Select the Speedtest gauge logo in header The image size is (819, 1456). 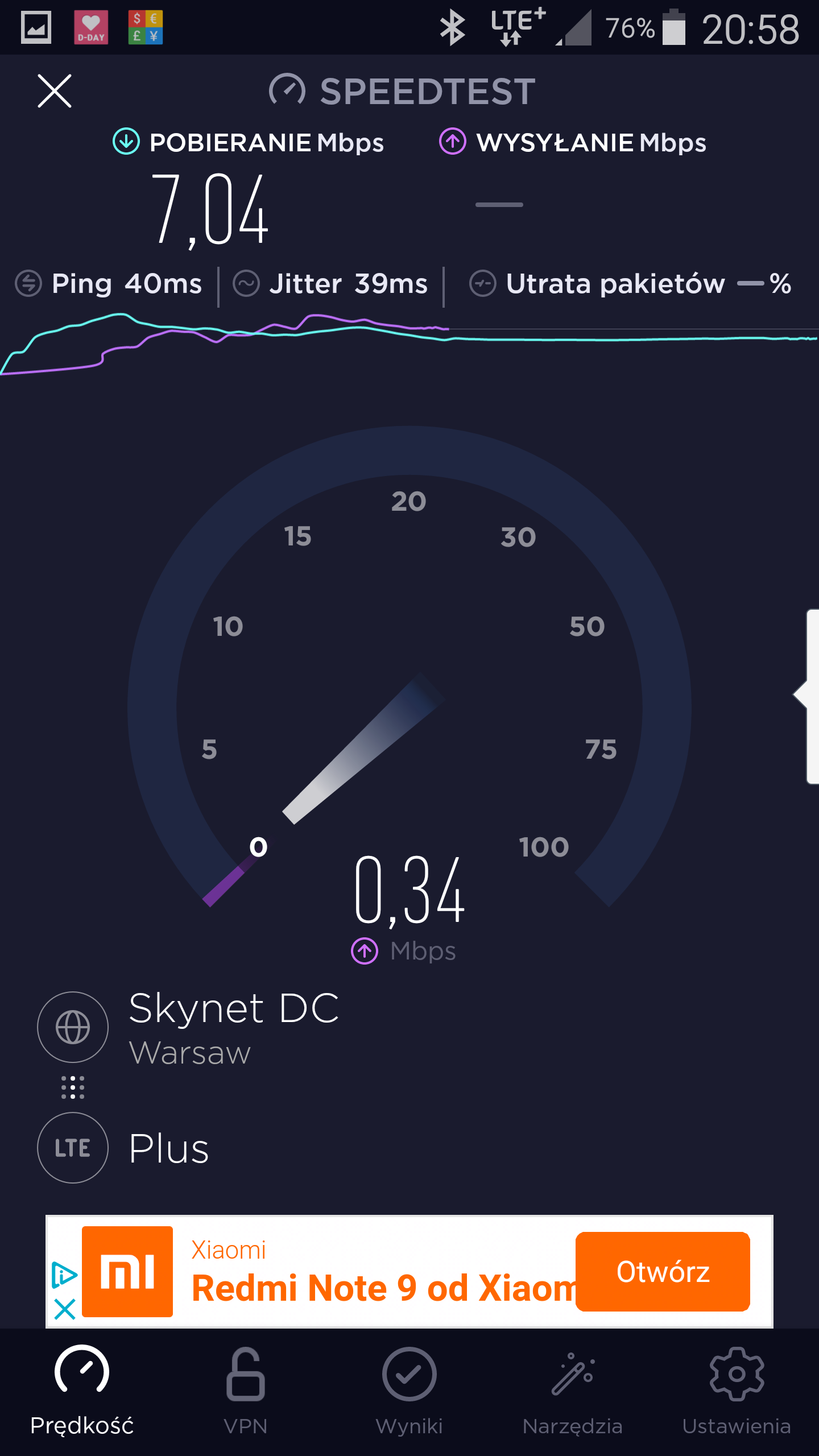pyautogui.click(x=286, y=90)
